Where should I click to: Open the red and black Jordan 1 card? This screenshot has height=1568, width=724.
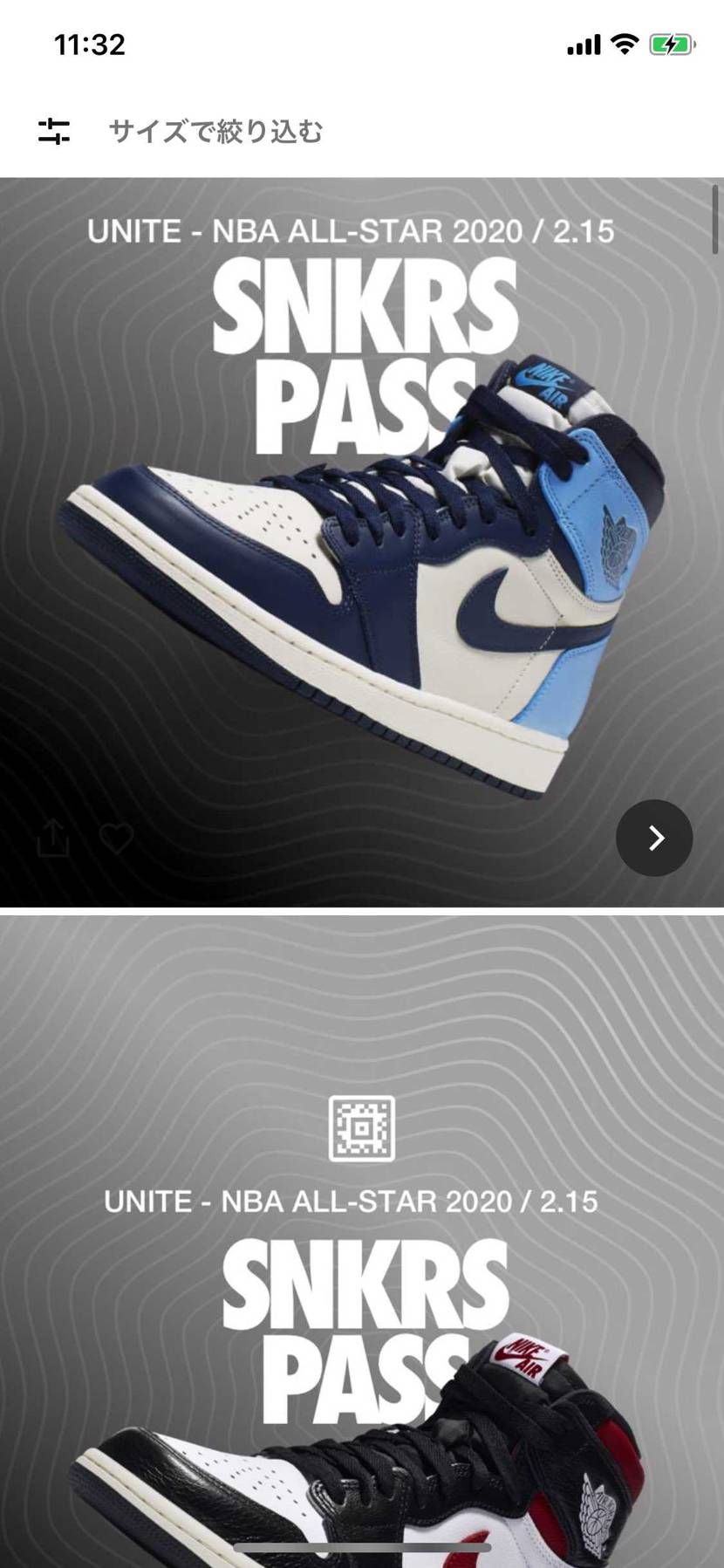pos(362,1242)
